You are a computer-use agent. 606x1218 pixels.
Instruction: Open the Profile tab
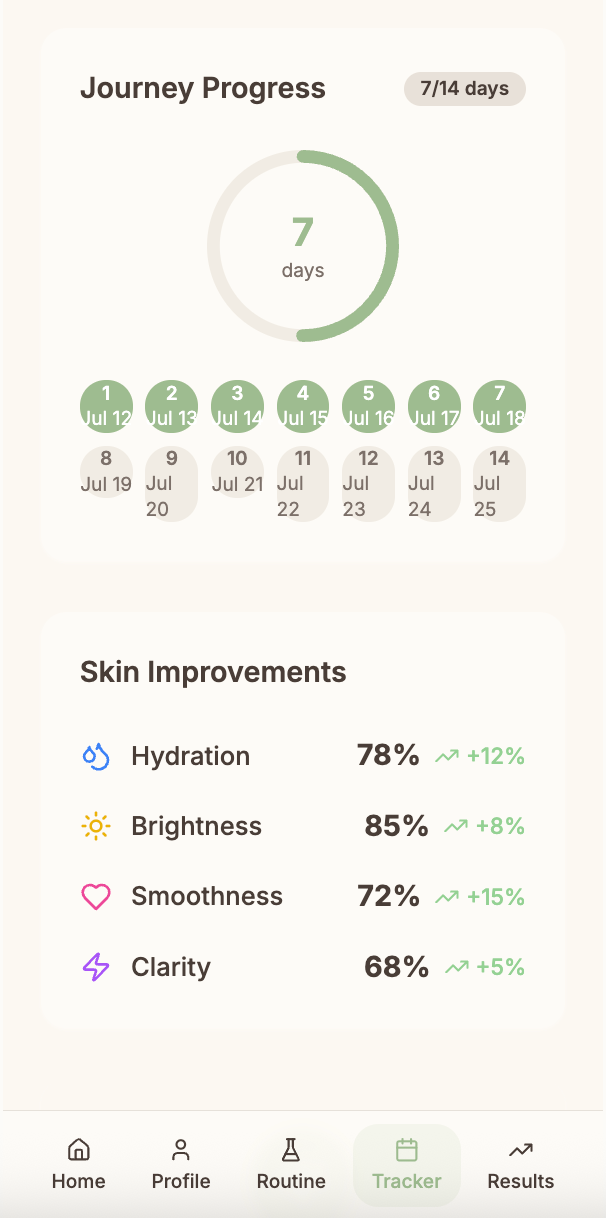coord(181,1165)
